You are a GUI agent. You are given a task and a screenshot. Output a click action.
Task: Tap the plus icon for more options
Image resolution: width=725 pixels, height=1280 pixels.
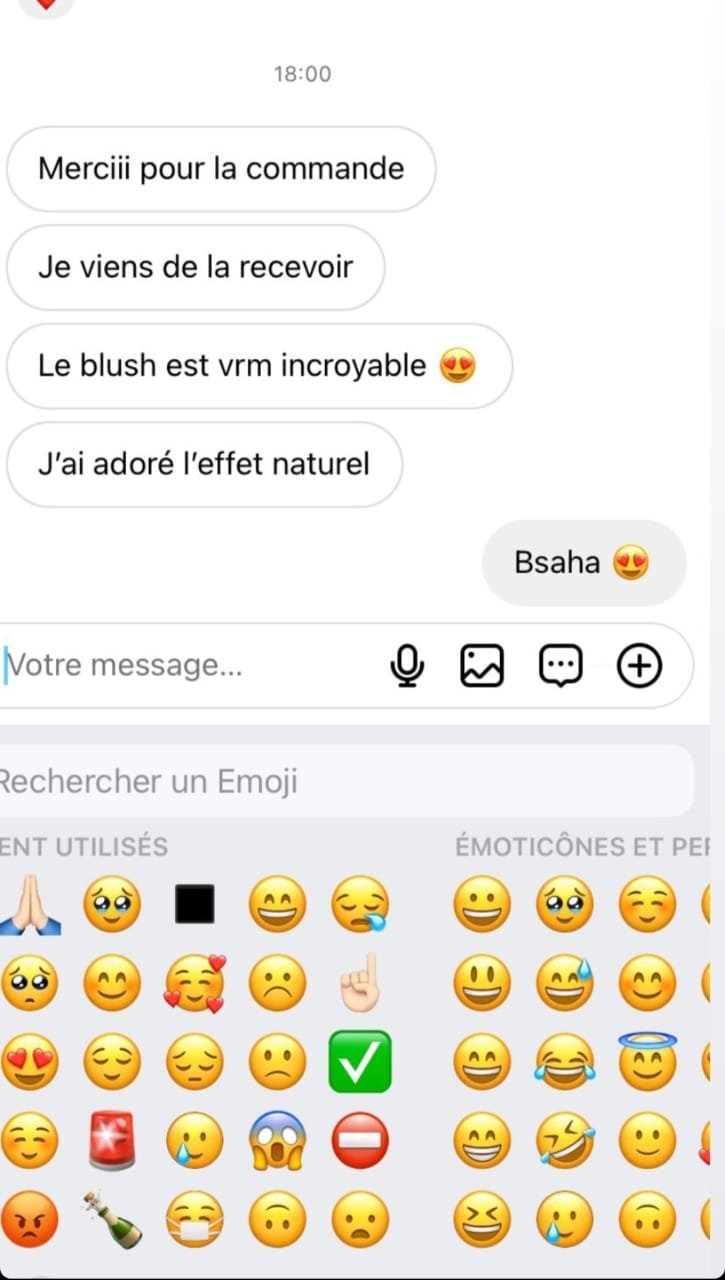(x=640, y=665)
